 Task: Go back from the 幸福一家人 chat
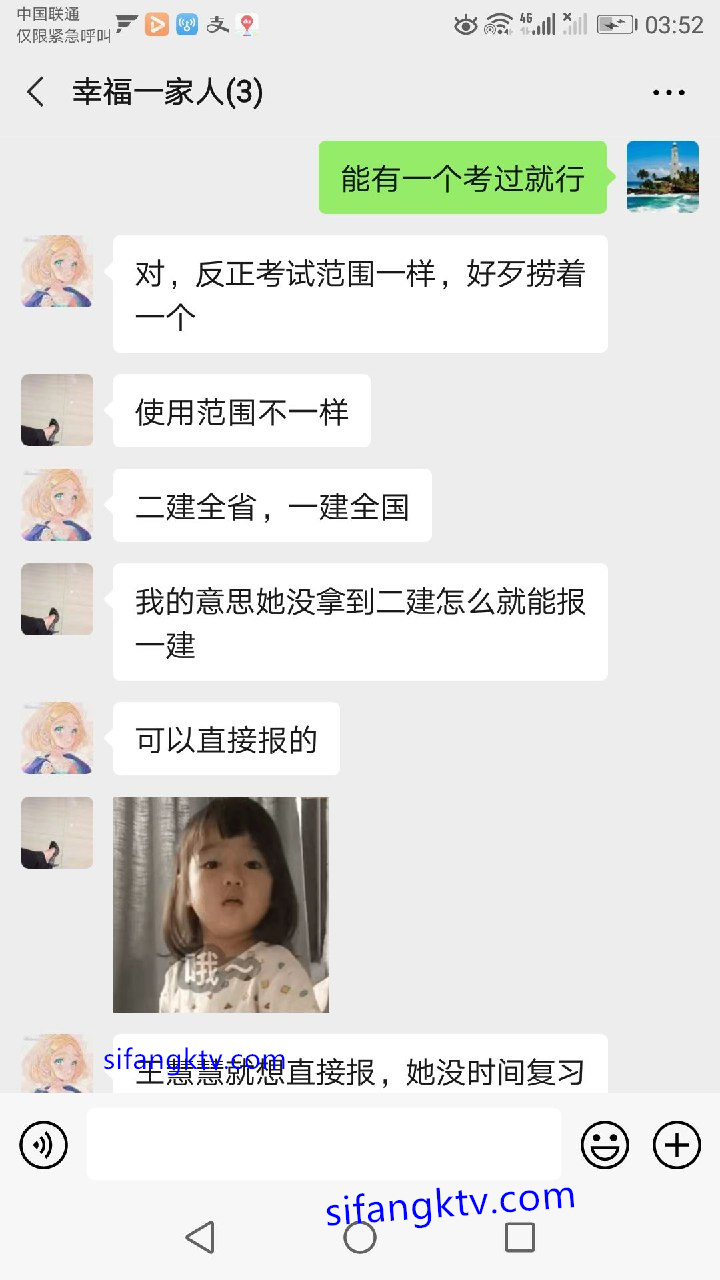pyautogui.click(x=36, y=93)
